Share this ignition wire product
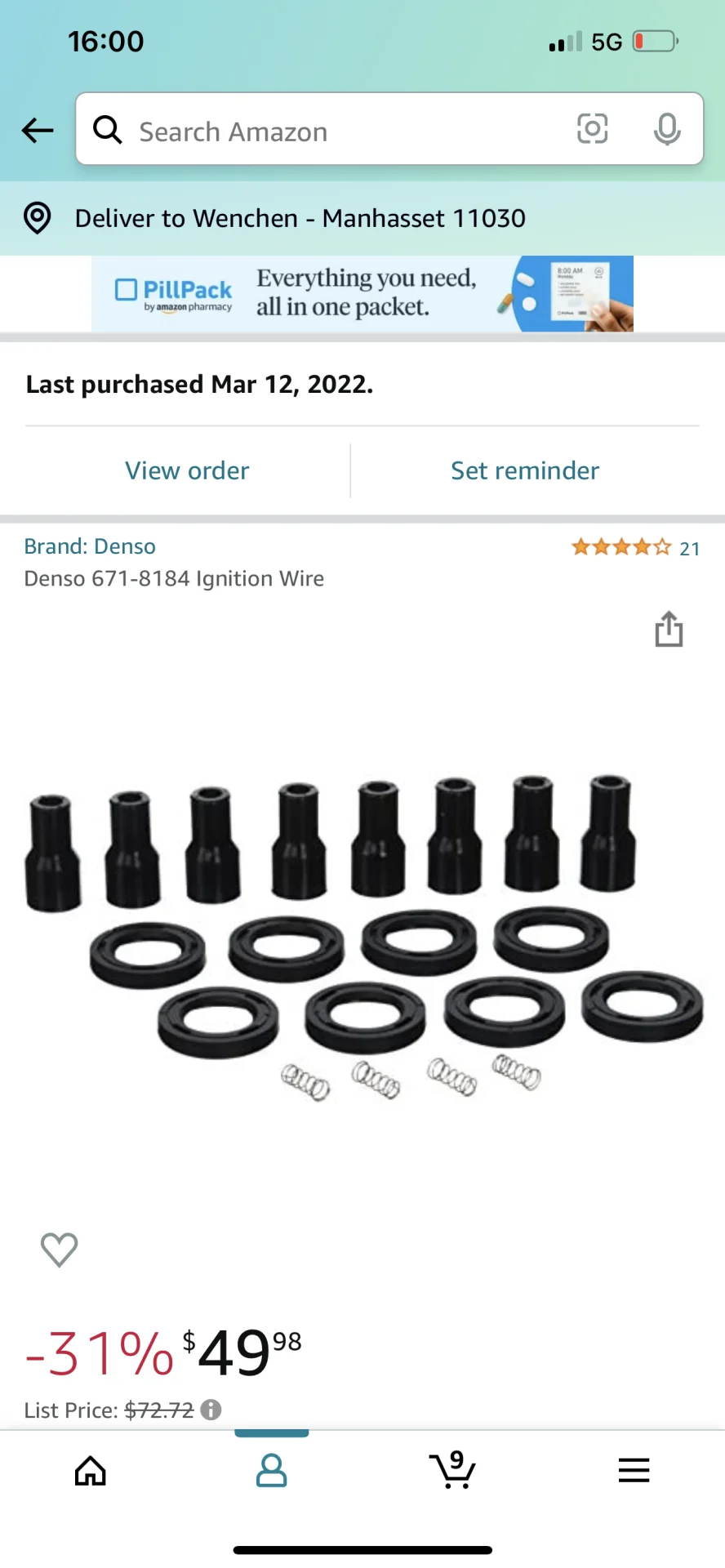Screen dimensions: 725x1568 coord(669,630)
